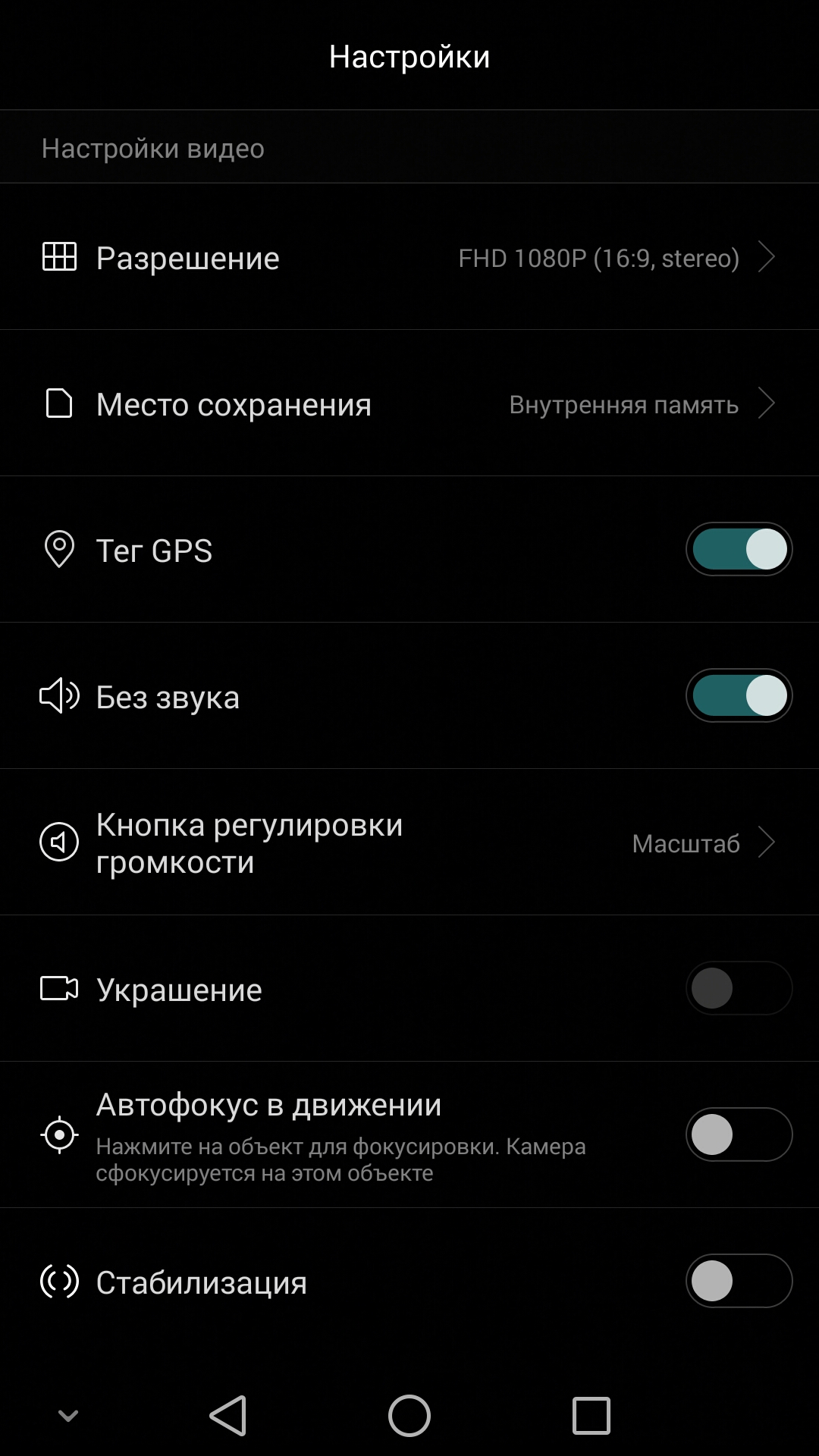The width and height of the screenshot is (819, 1456).
Task: Disable the Без звука toggle
Action: click(x=739, y=695)
